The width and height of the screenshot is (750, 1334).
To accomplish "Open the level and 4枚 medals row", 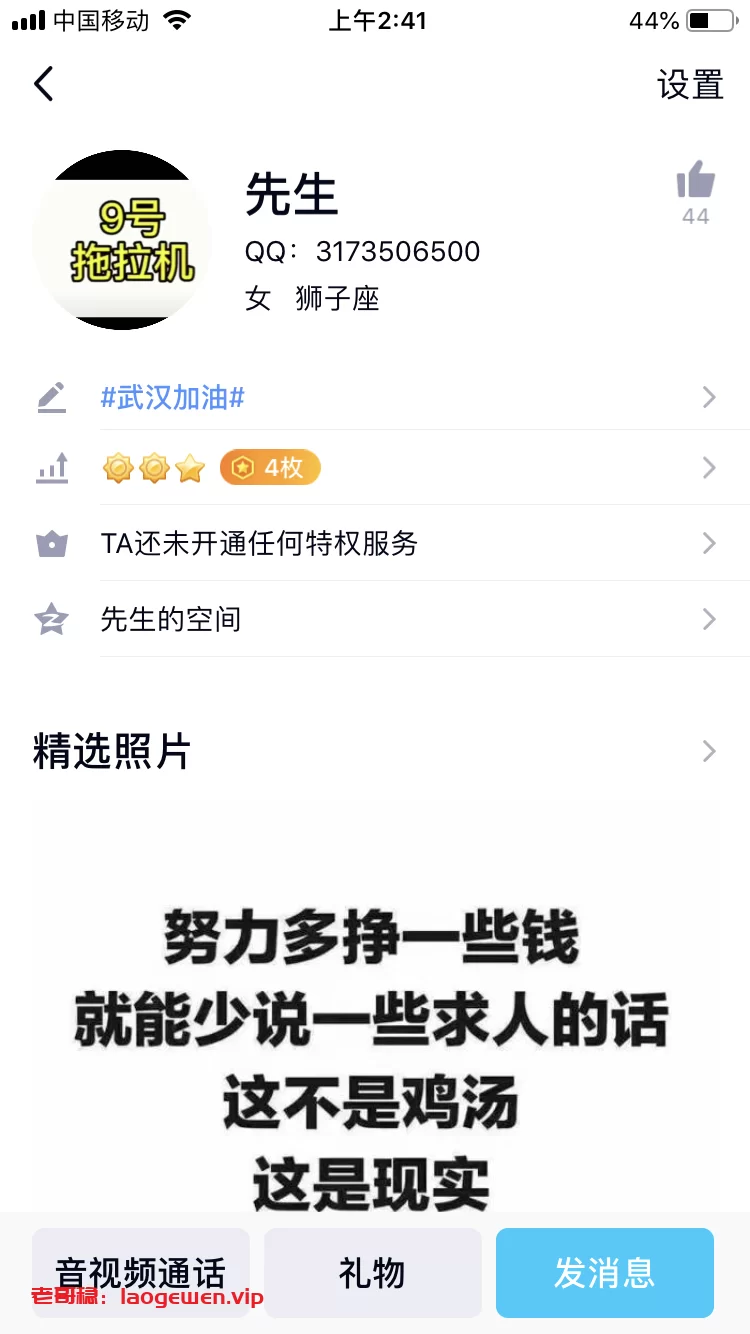I will pos(400,468).
